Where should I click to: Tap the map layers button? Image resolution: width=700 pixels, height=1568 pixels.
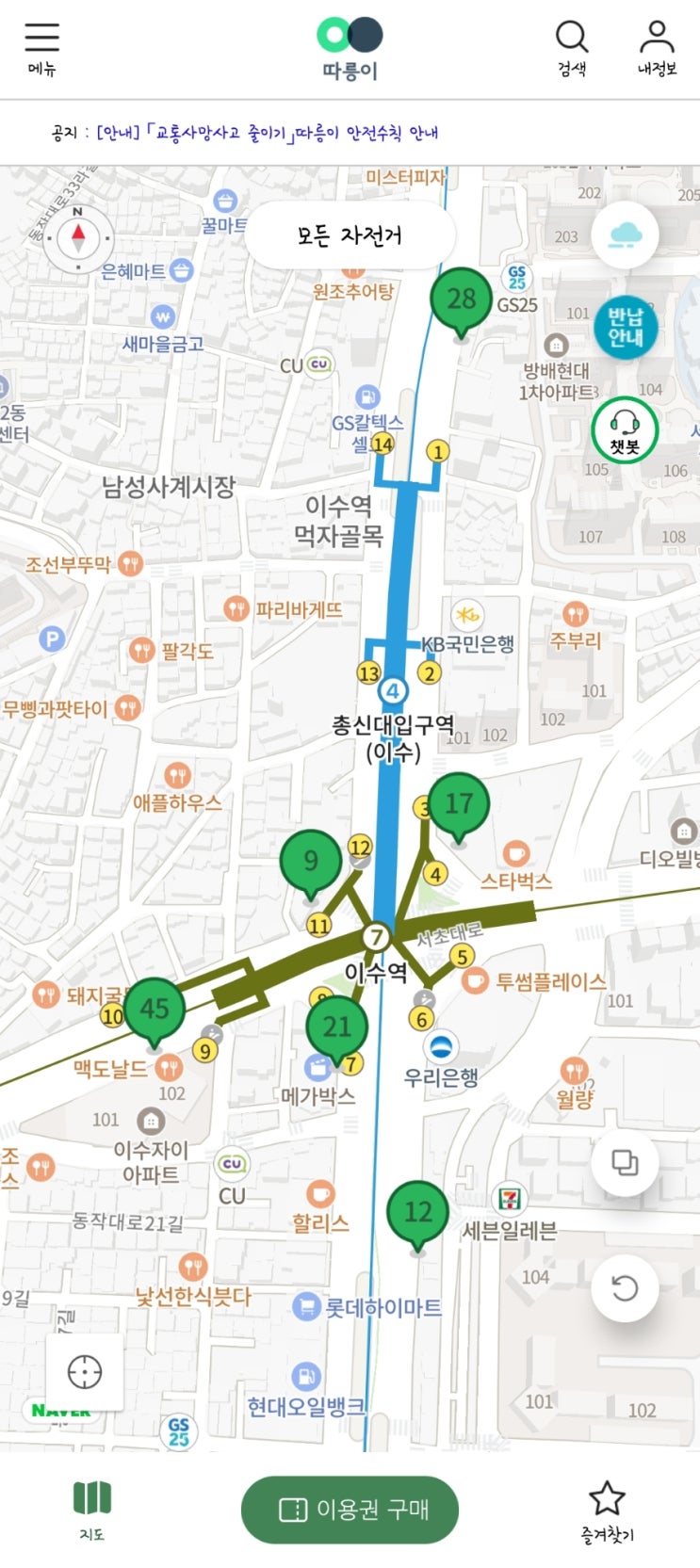tap(625, 1162)
